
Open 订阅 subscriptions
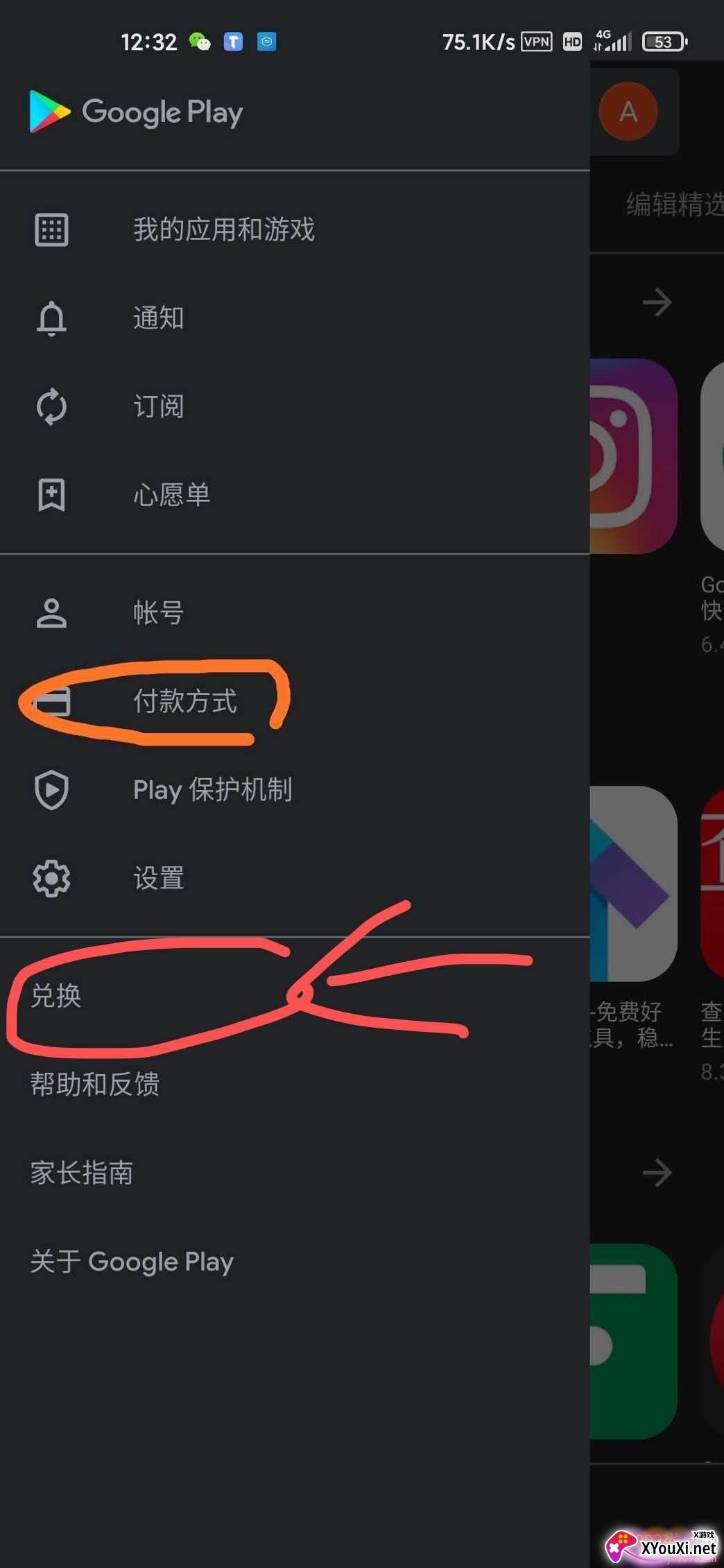click(x=158, y=406)
